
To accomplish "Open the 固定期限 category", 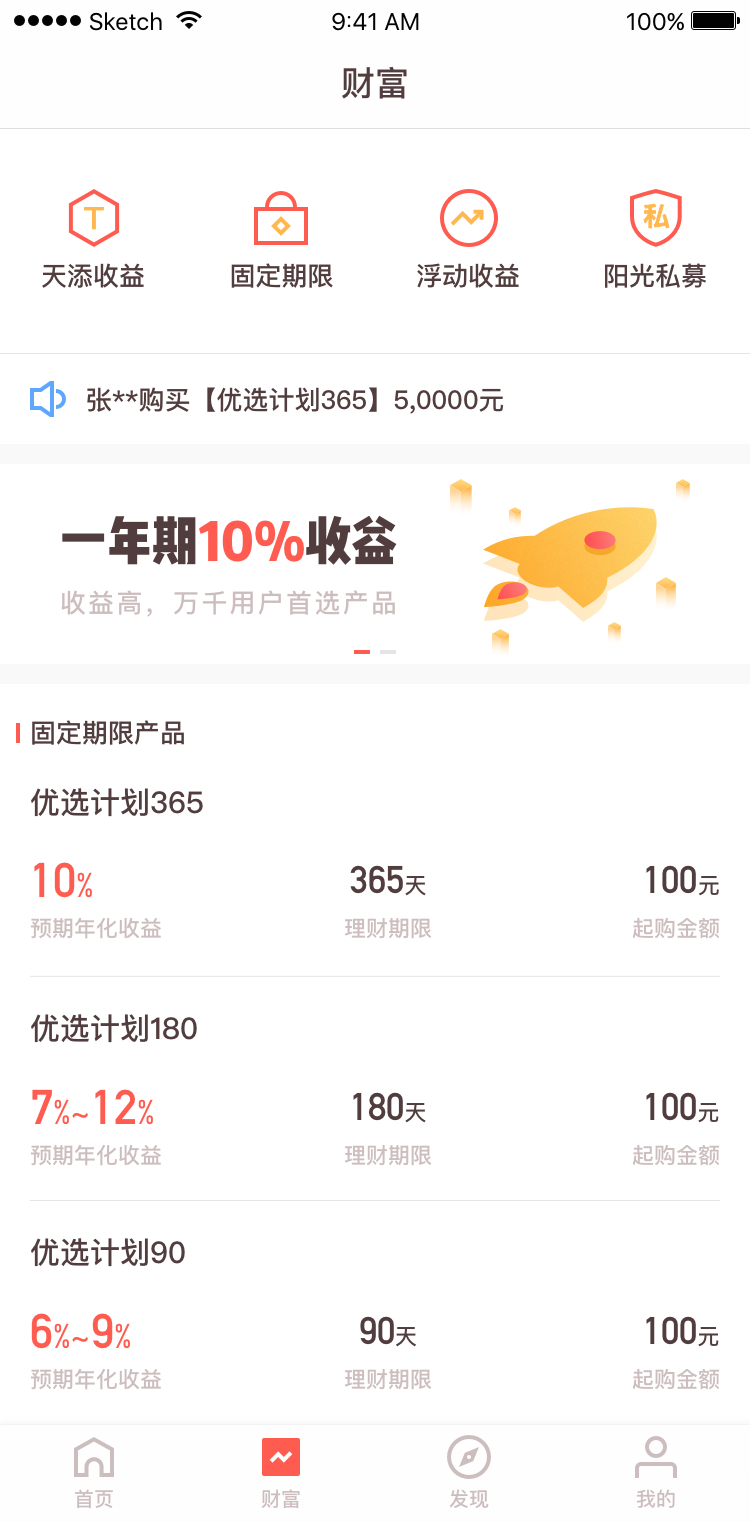I will [281, 239].
